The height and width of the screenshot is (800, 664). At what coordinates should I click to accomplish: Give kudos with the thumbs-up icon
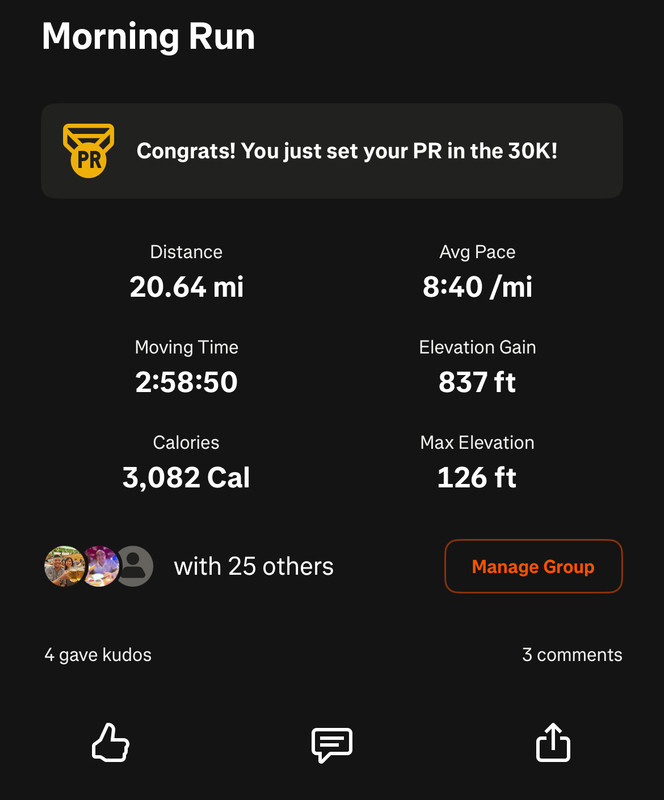[111, 743]
